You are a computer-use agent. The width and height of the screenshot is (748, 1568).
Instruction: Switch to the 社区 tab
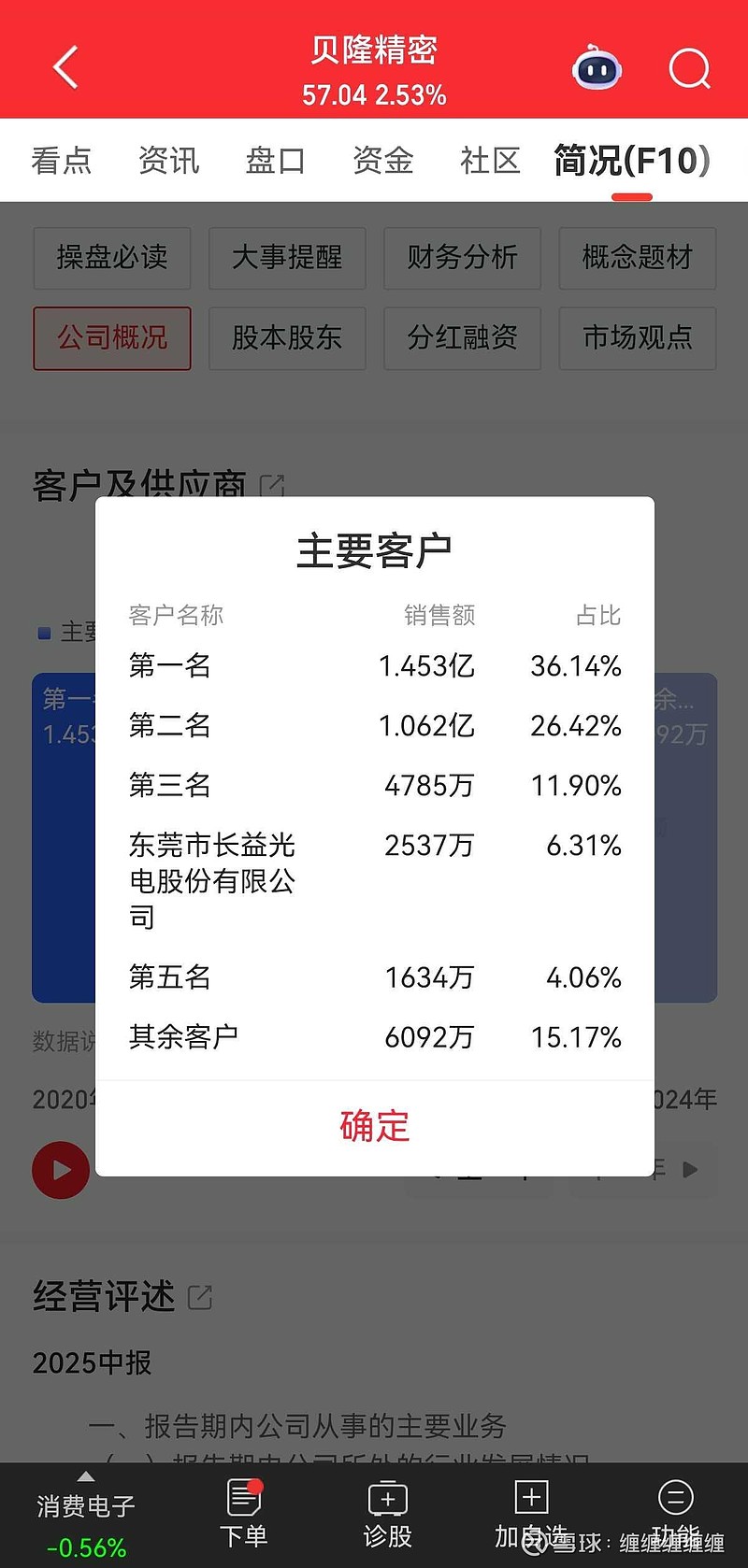click(x=490, y=161)
